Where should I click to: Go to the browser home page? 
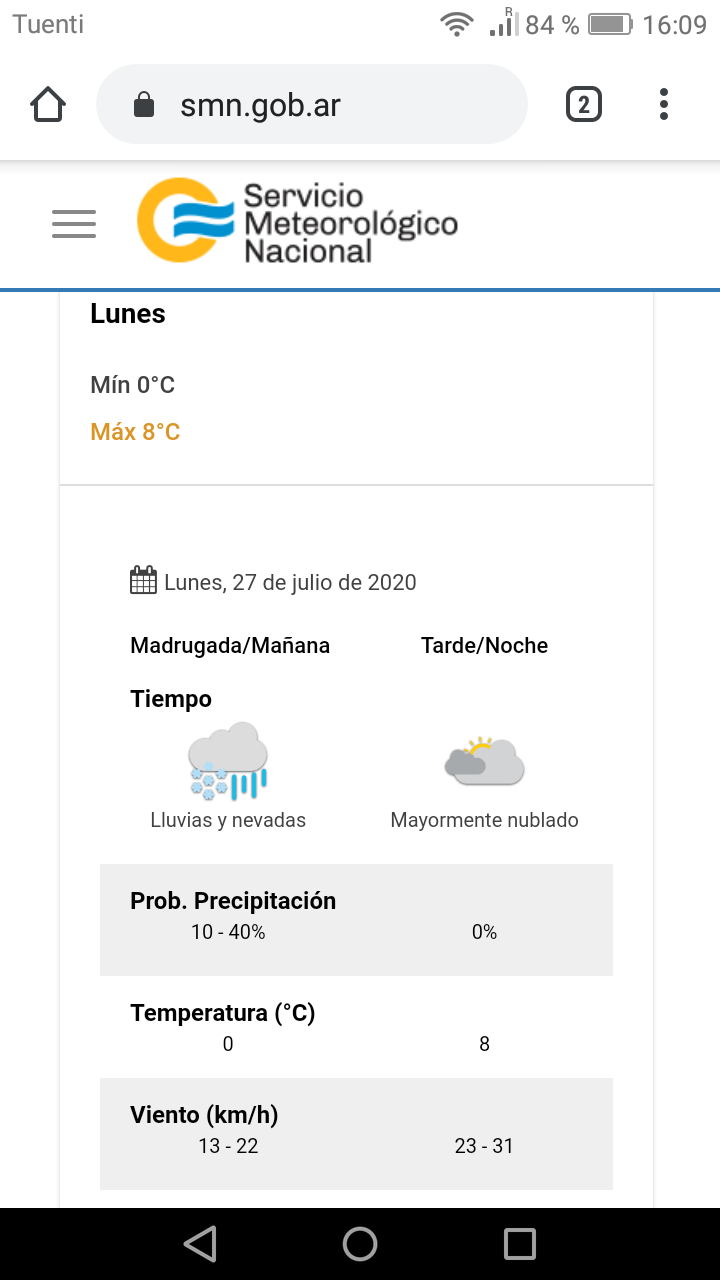pos(48,104)
